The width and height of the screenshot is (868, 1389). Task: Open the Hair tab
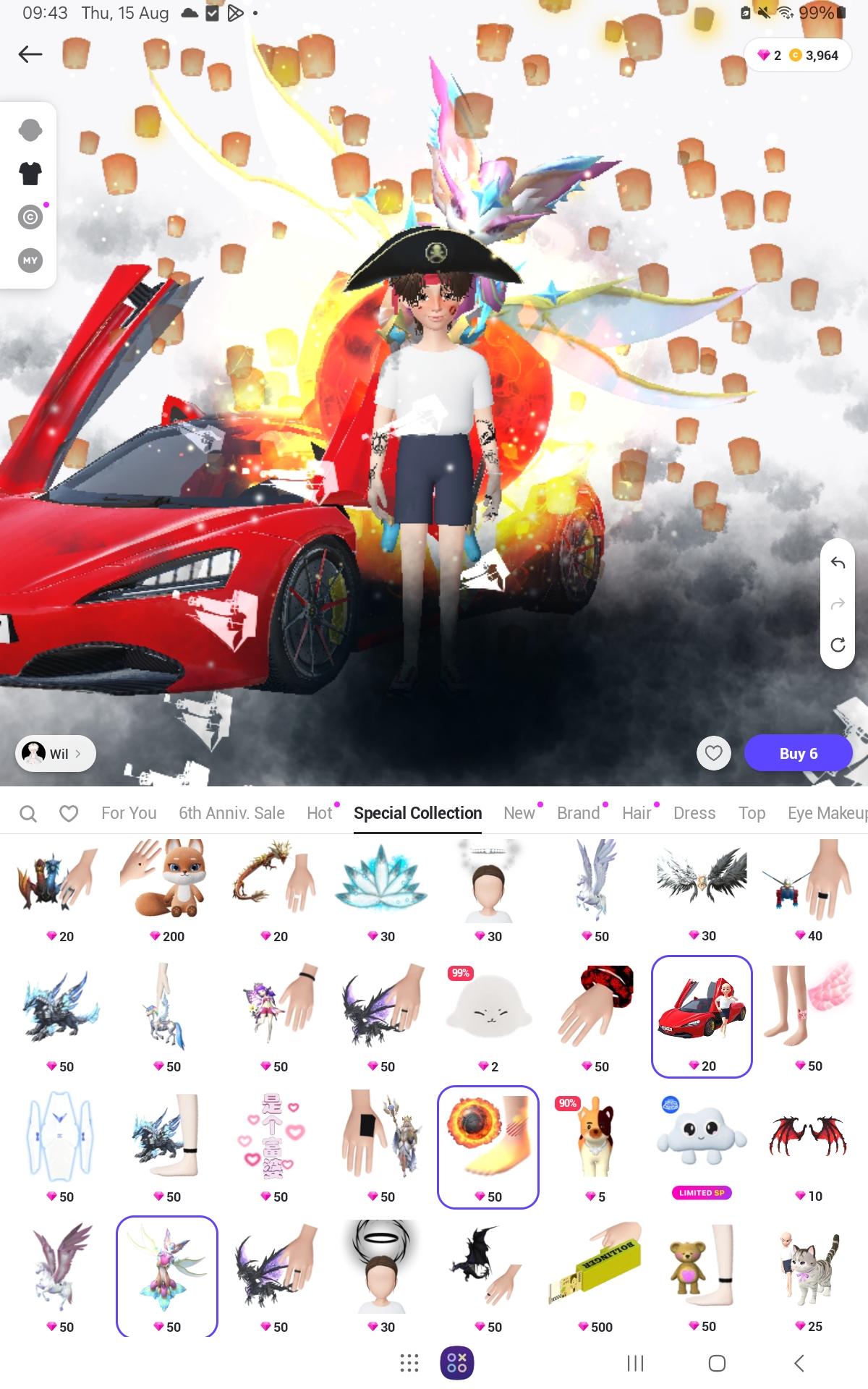(x=637, y=813)
